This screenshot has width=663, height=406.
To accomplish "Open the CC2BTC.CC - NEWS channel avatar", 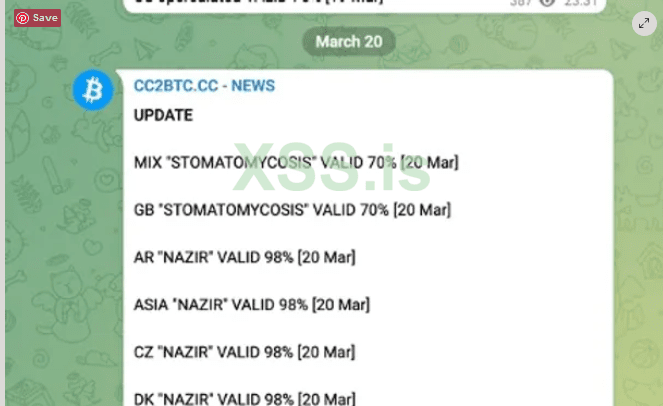I will point(93,91).
